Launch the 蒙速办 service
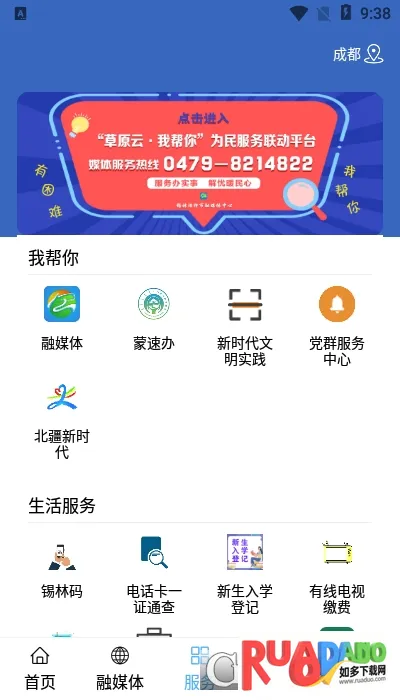The height and width of the screenshot is (700, 400). click(x=154, y=318)
